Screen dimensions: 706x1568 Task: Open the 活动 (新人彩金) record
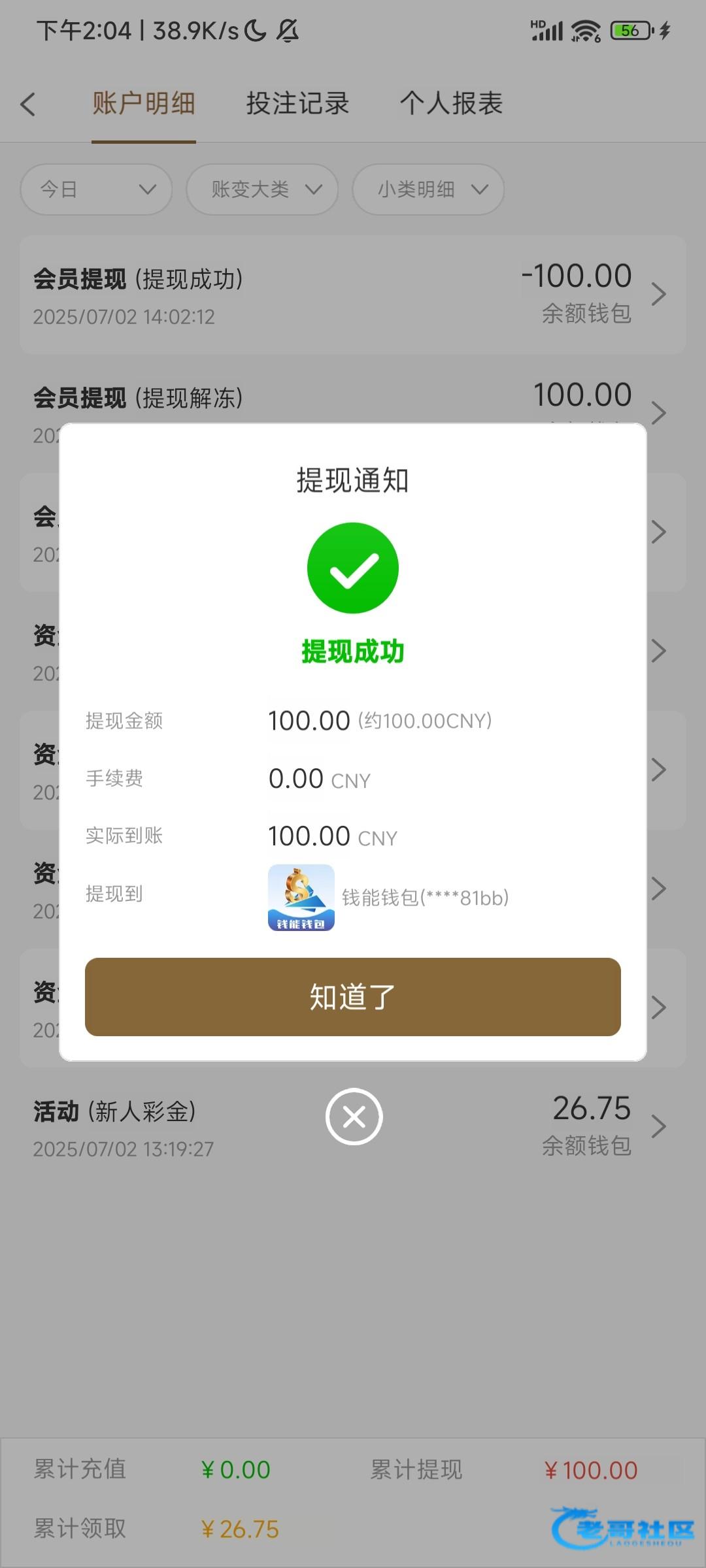[353, 1126]
